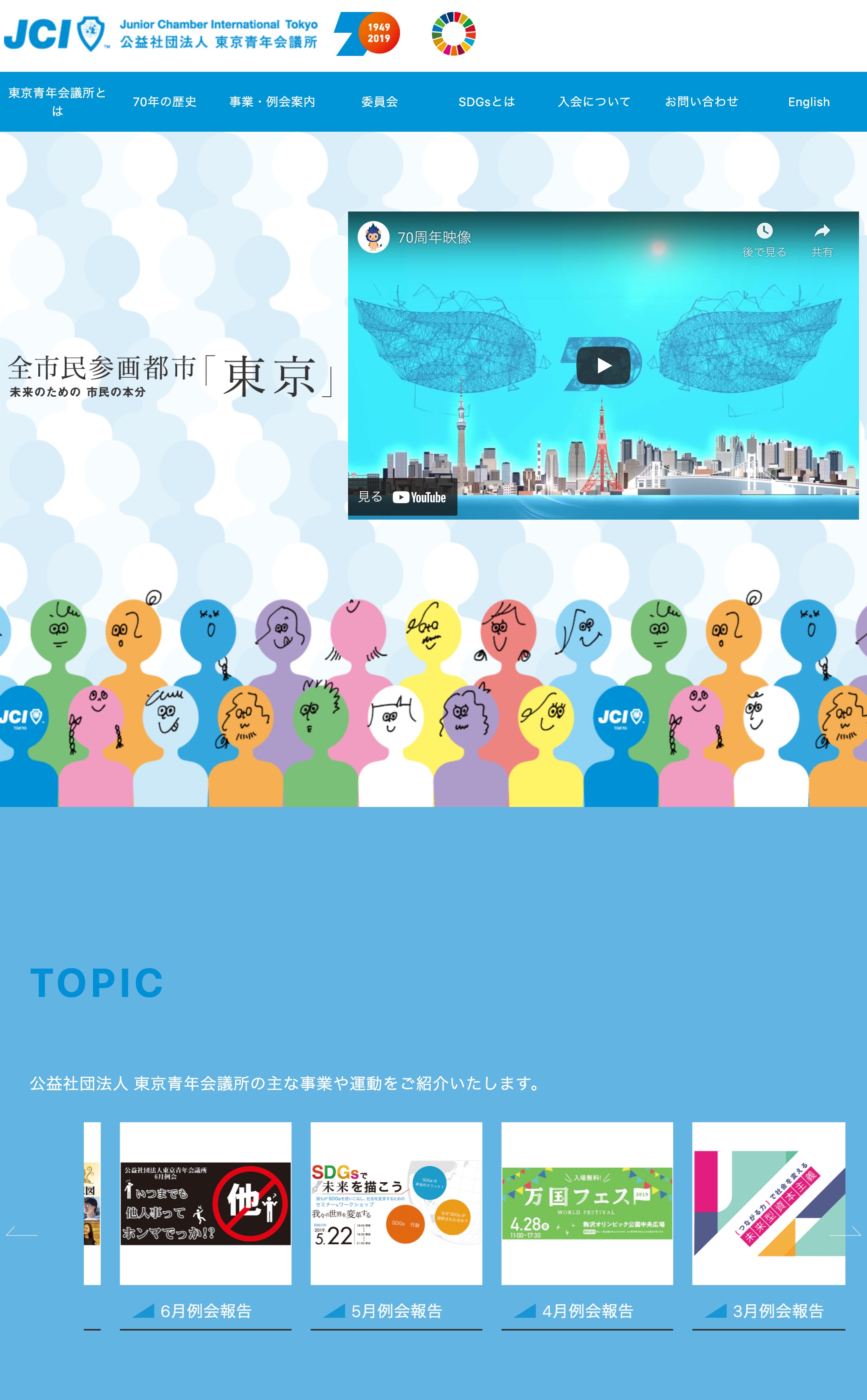Go to 入会について page

coord(594,101)
